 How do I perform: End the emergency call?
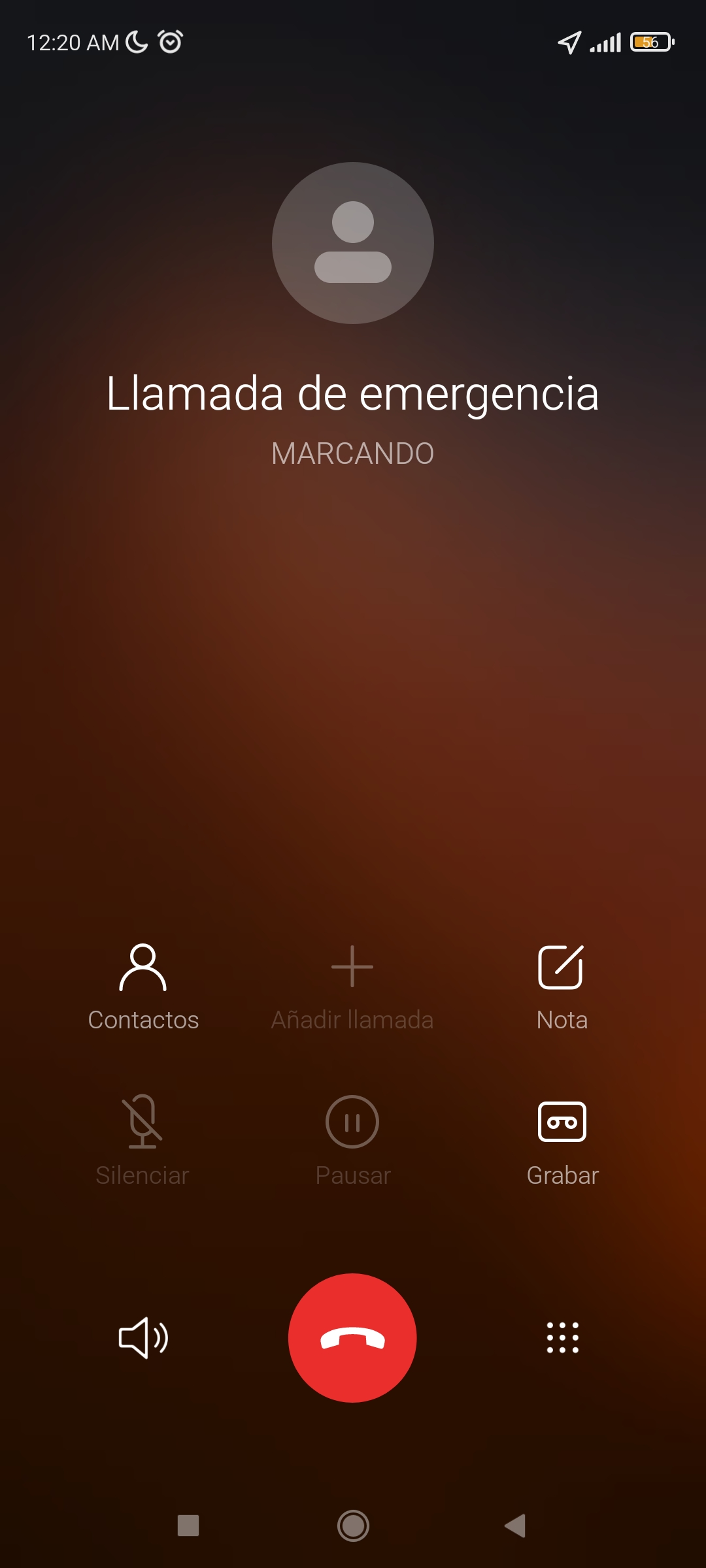pyautogui.click(x=352, y=1337)
